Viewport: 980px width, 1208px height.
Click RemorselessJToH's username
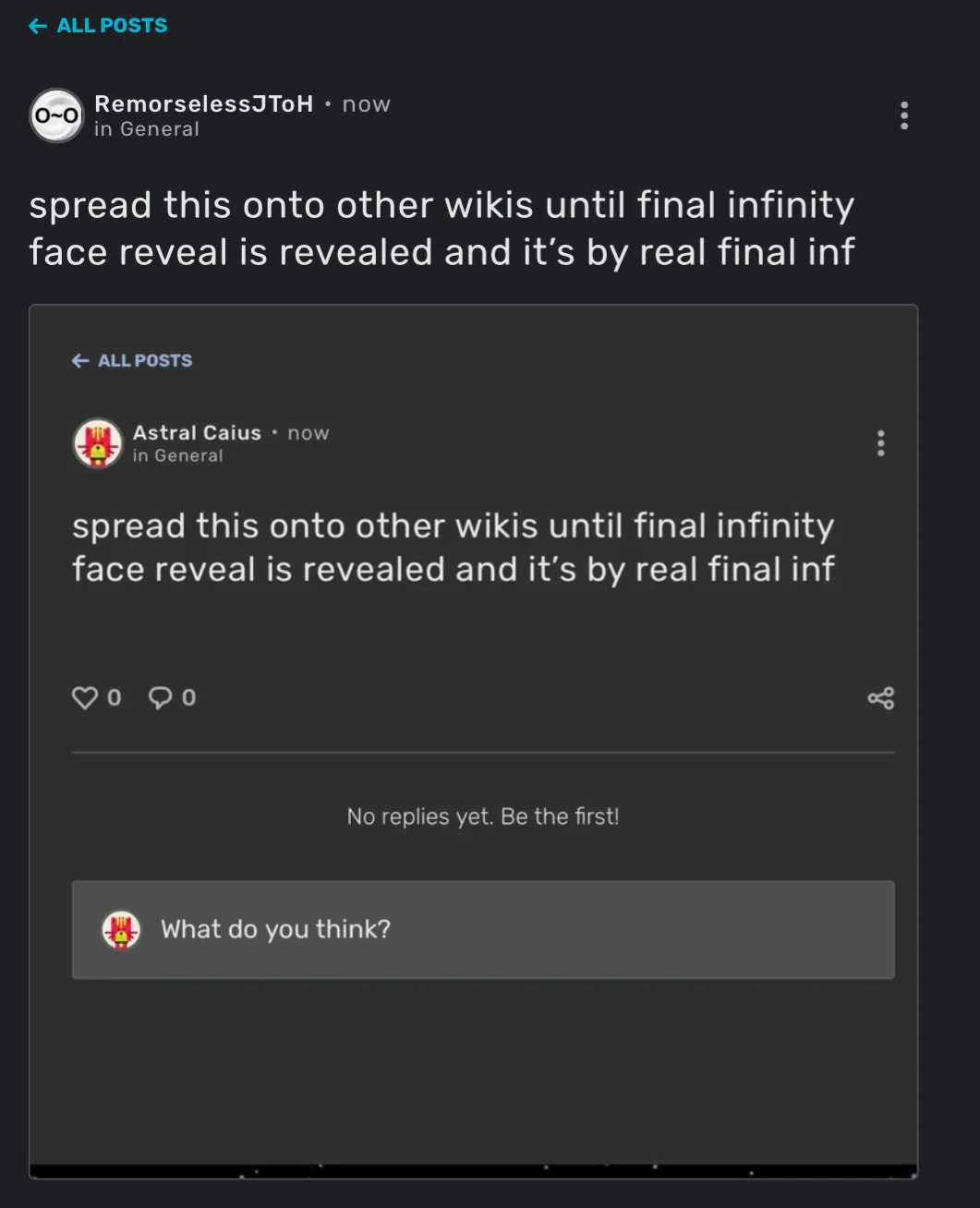[205, 103]
